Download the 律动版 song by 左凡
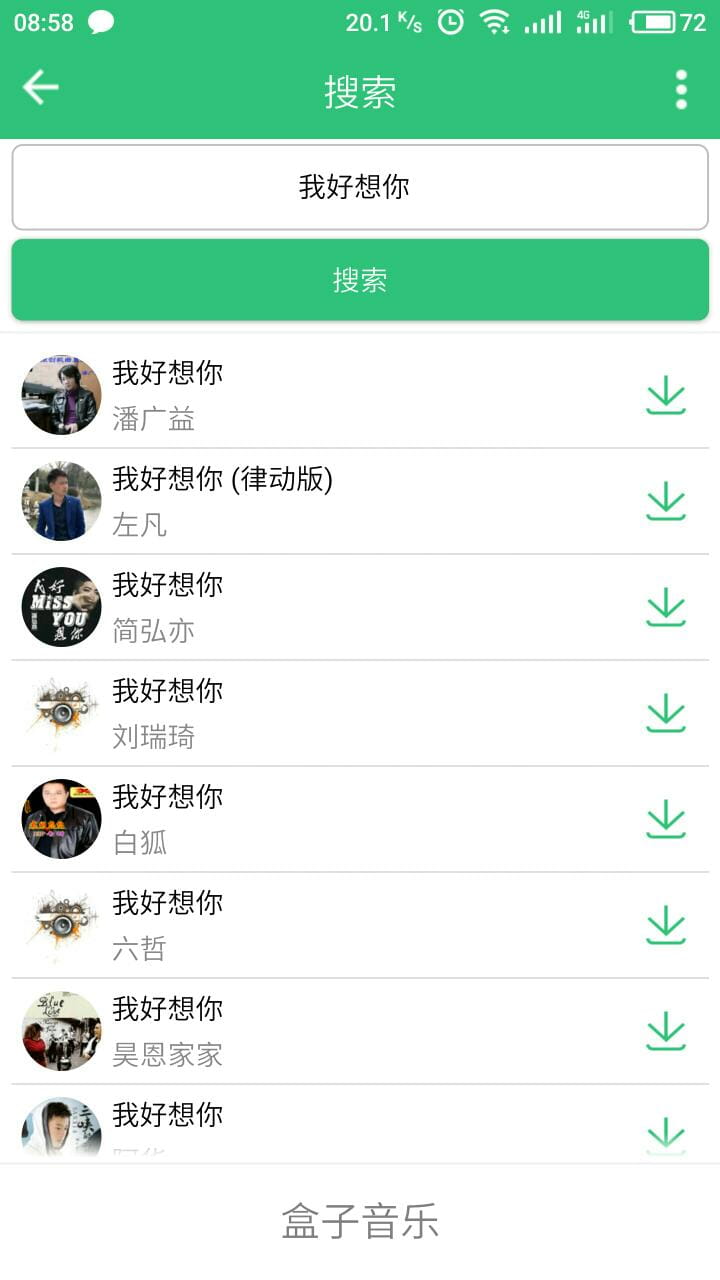This screenshot has height=1280, width=720. [666, 501]
